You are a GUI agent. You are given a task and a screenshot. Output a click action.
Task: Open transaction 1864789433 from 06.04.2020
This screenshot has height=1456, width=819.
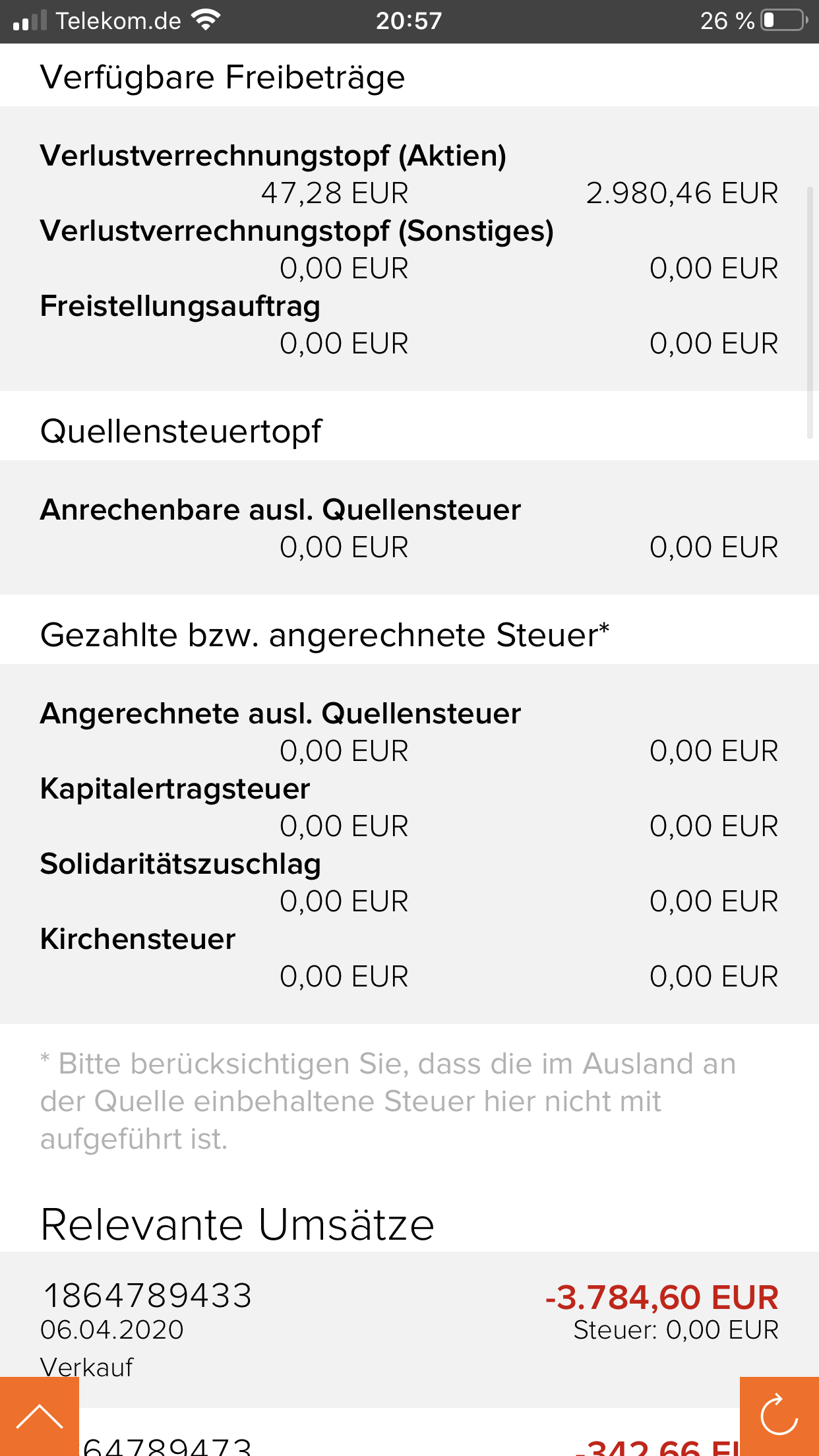[x=409, y=1325]
